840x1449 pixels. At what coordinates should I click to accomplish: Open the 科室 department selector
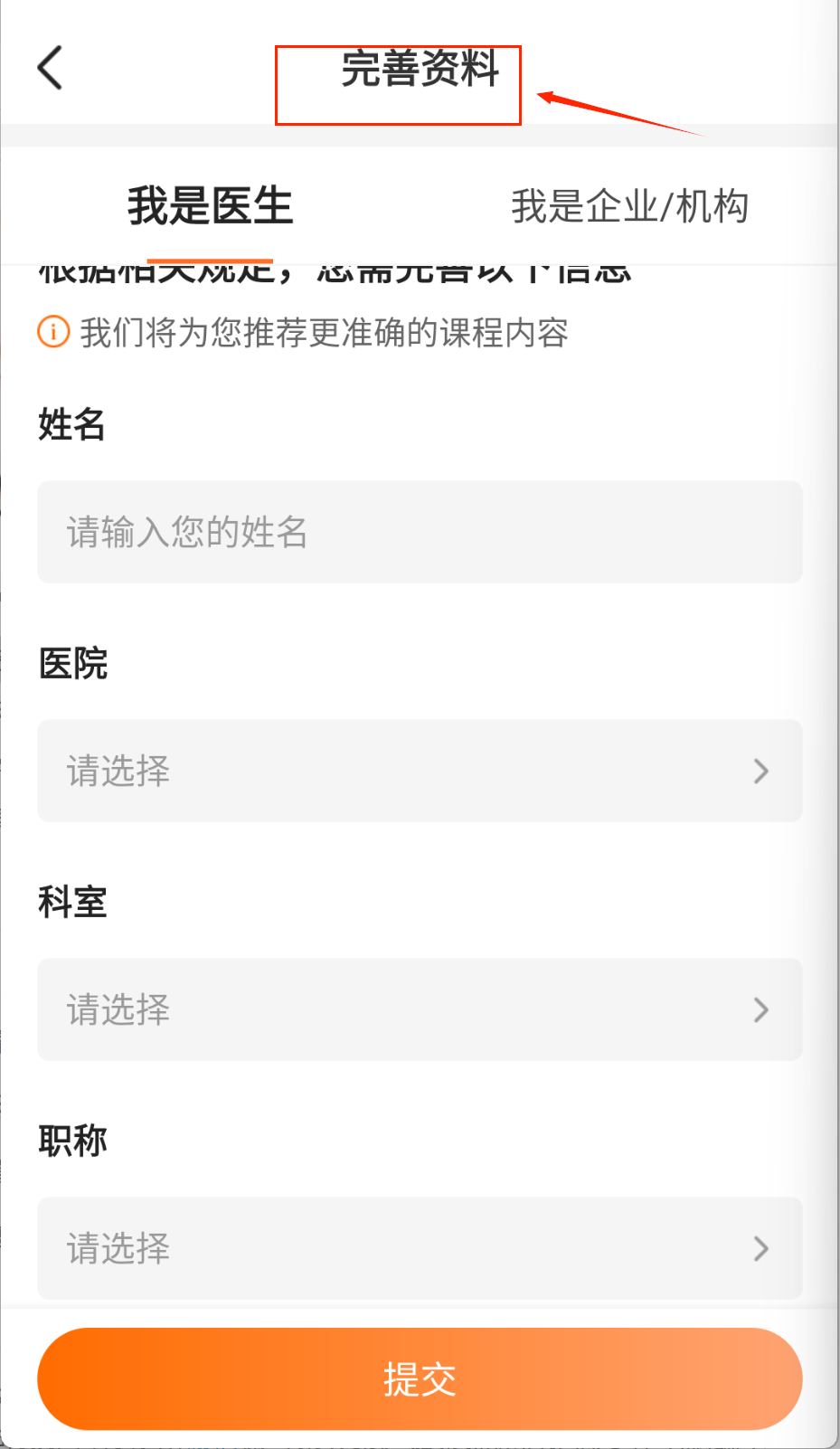tap(420, 1009)
